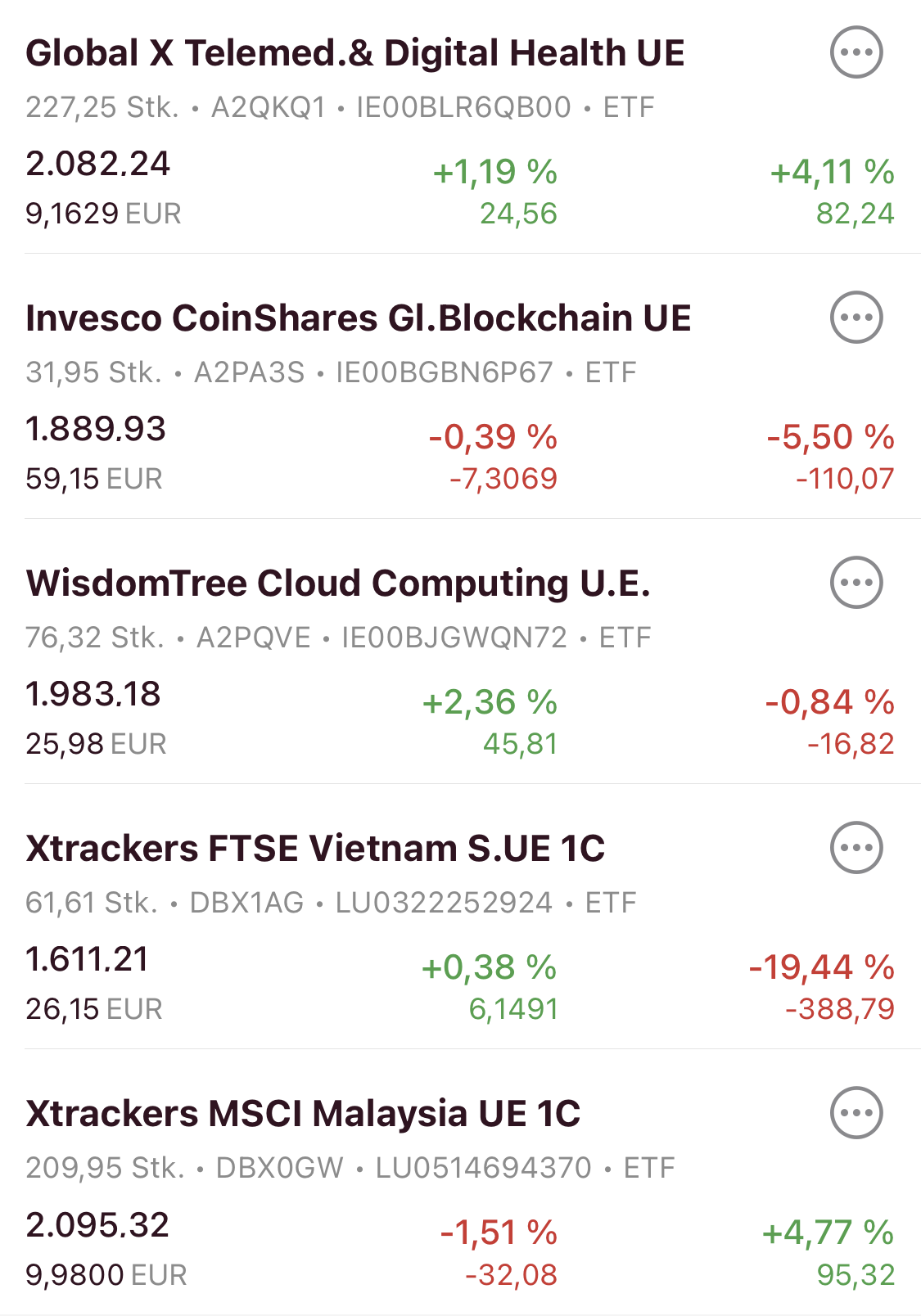Show the Xtrackers FTSE Vietnam S.UE 1C position
921x1316 pixels.
click(x=315, y=850)
